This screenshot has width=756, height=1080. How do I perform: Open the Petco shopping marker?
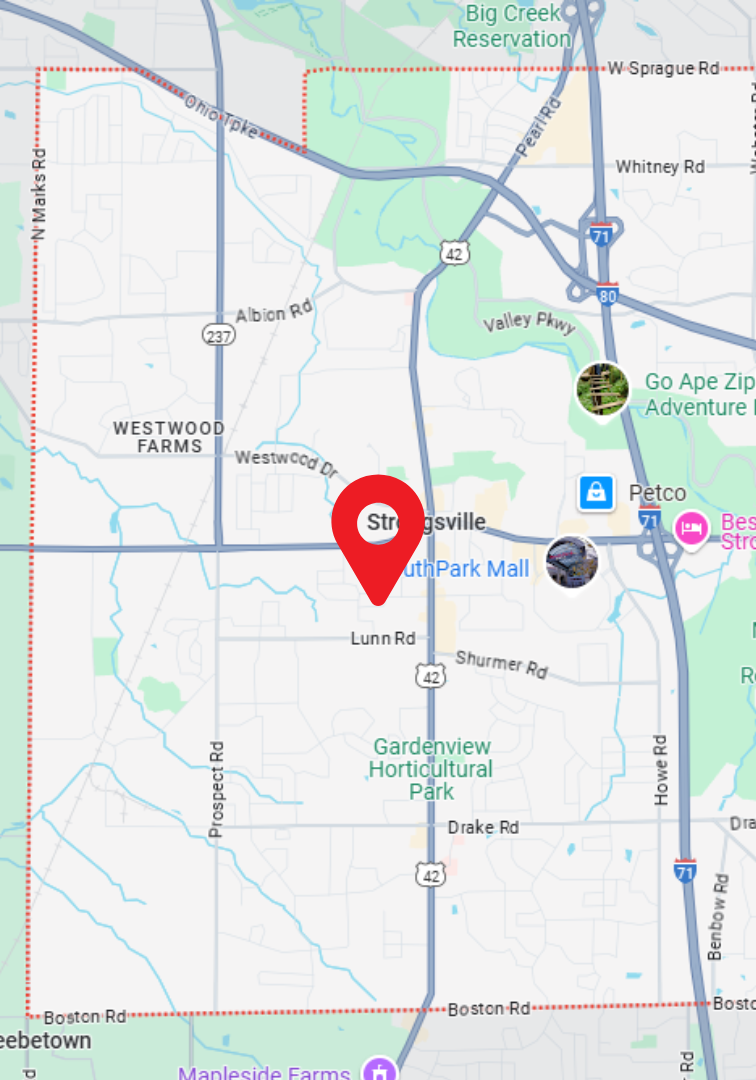pyautogui.click(x=596, y=493)
